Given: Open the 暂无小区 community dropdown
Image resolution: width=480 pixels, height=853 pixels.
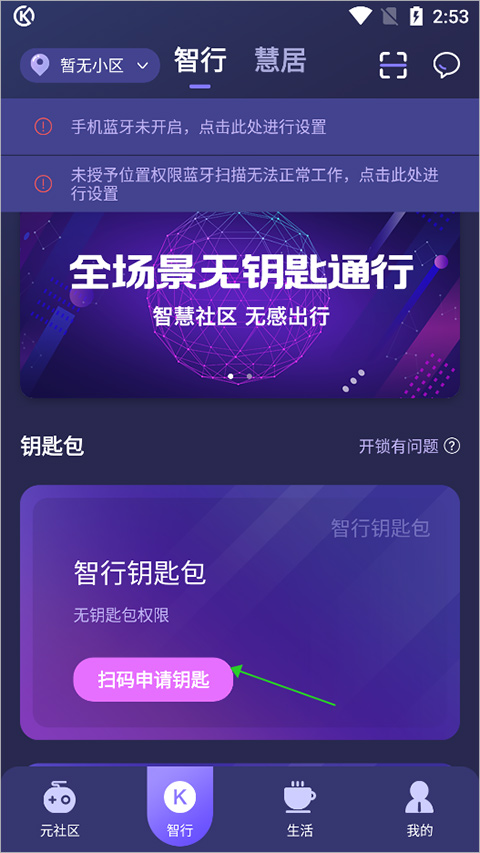Looking at the screenshot, I should 90,66.
